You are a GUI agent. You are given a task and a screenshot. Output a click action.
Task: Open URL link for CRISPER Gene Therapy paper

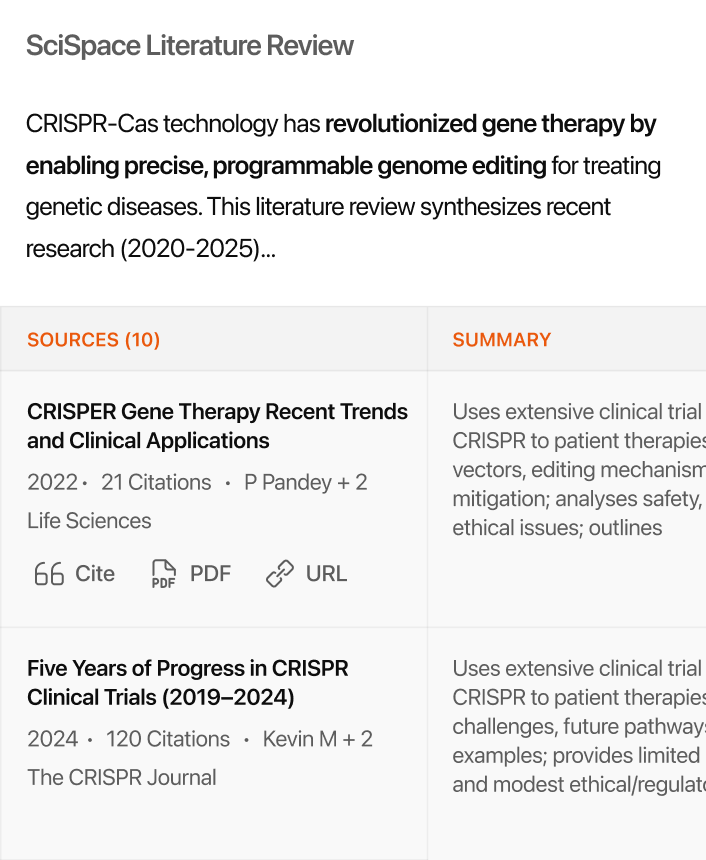click(307, 574)
